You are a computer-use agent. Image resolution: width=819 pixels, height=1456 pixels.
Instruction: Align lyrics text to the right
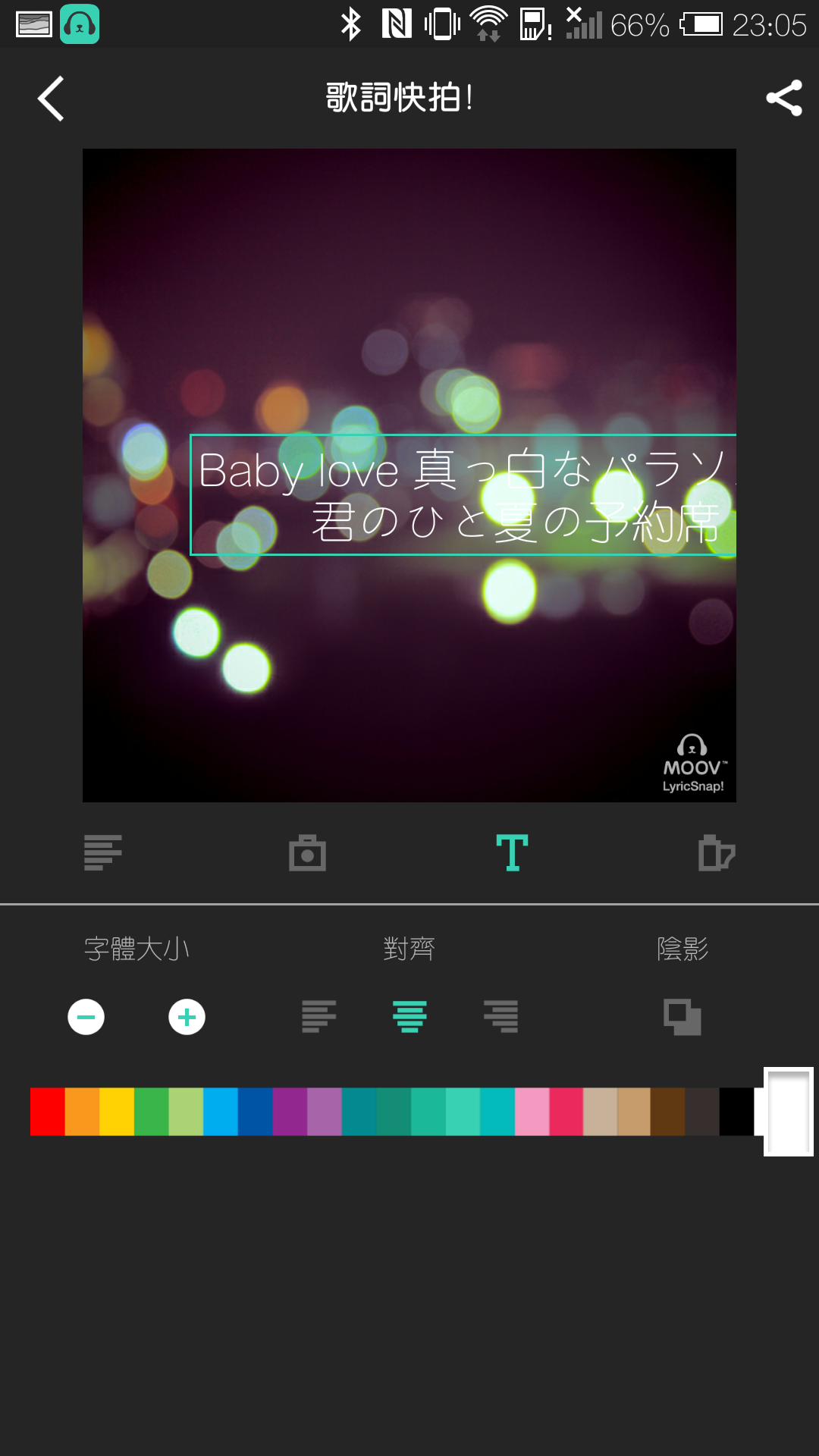coord(500,1017)
